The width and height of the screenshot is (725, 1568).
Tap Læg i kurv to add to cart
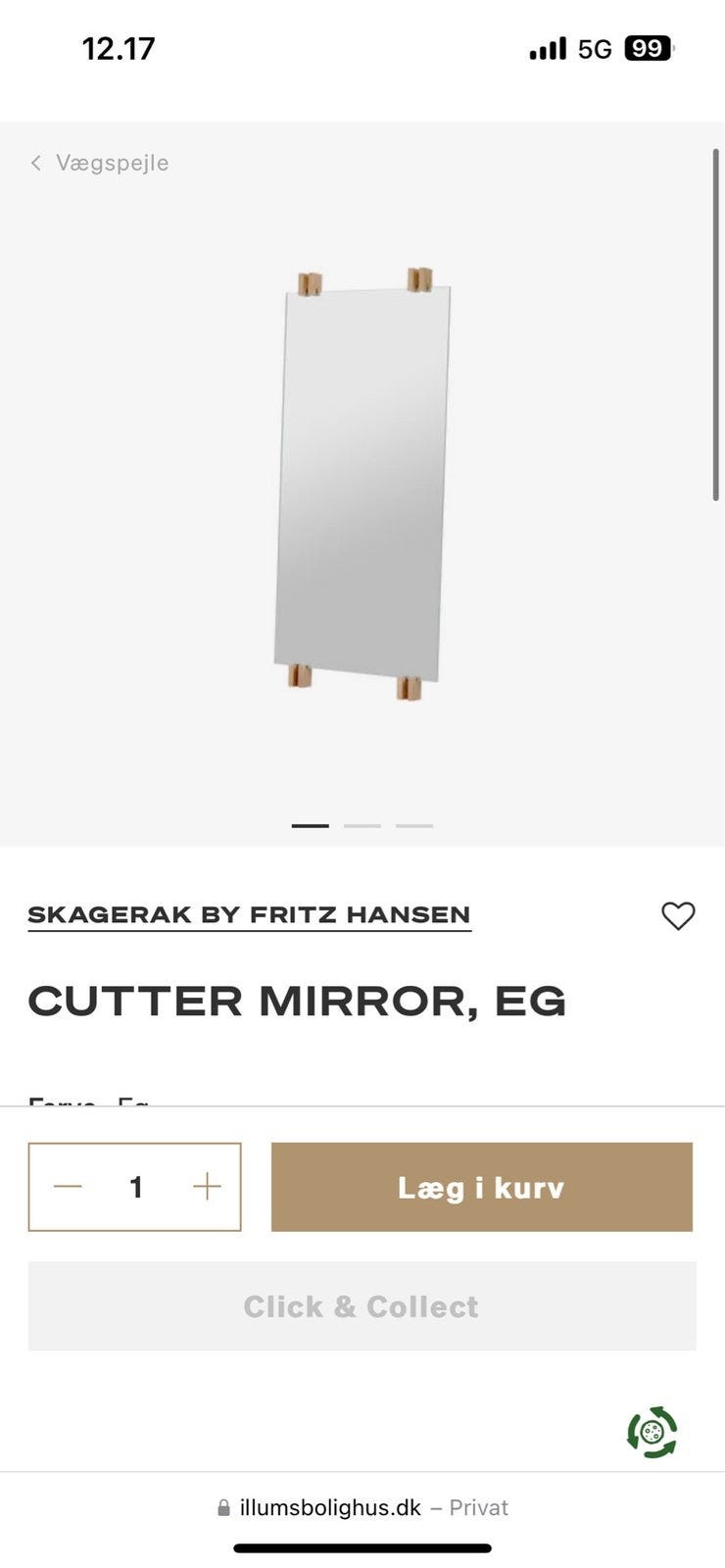481,1187
